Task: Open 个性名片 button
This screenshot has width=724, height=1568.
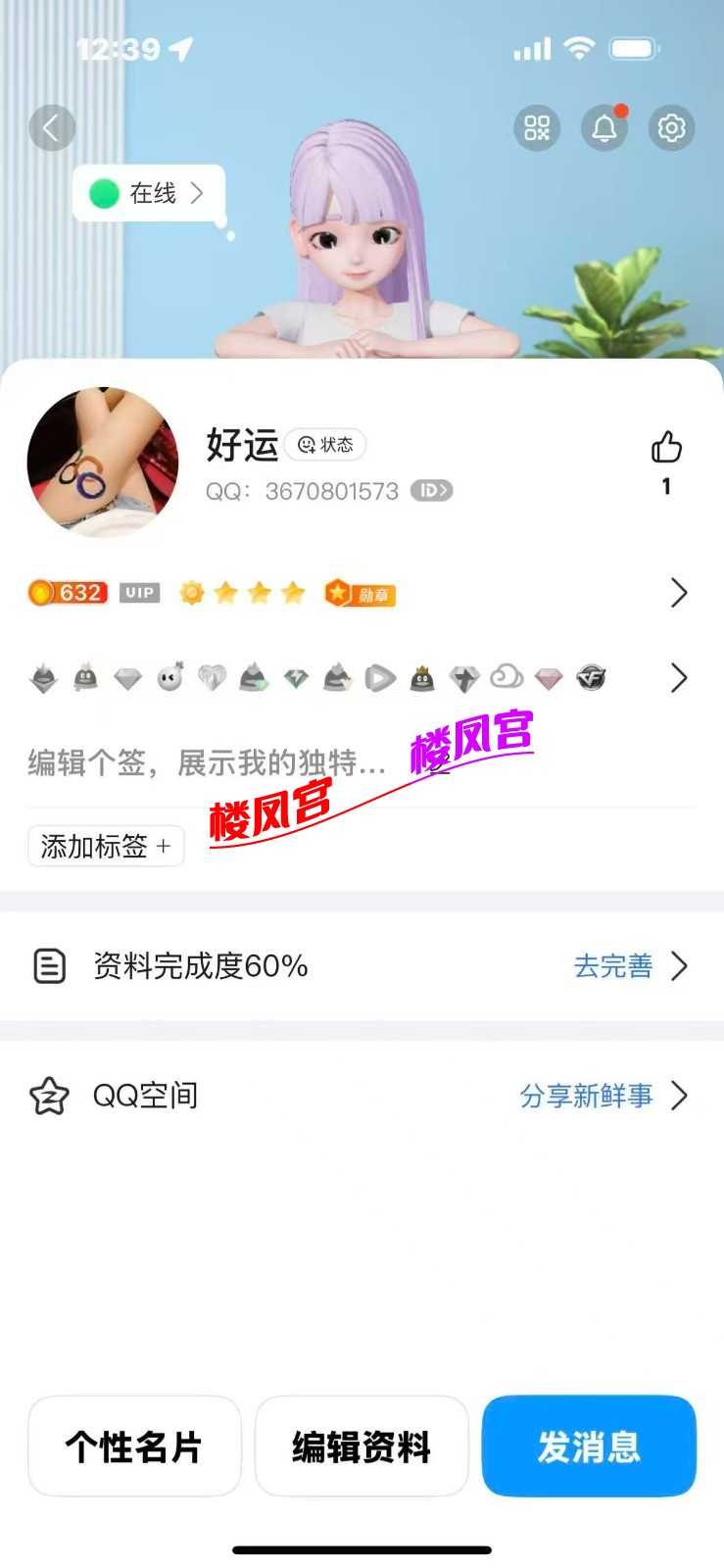Action: point(134,1446)
